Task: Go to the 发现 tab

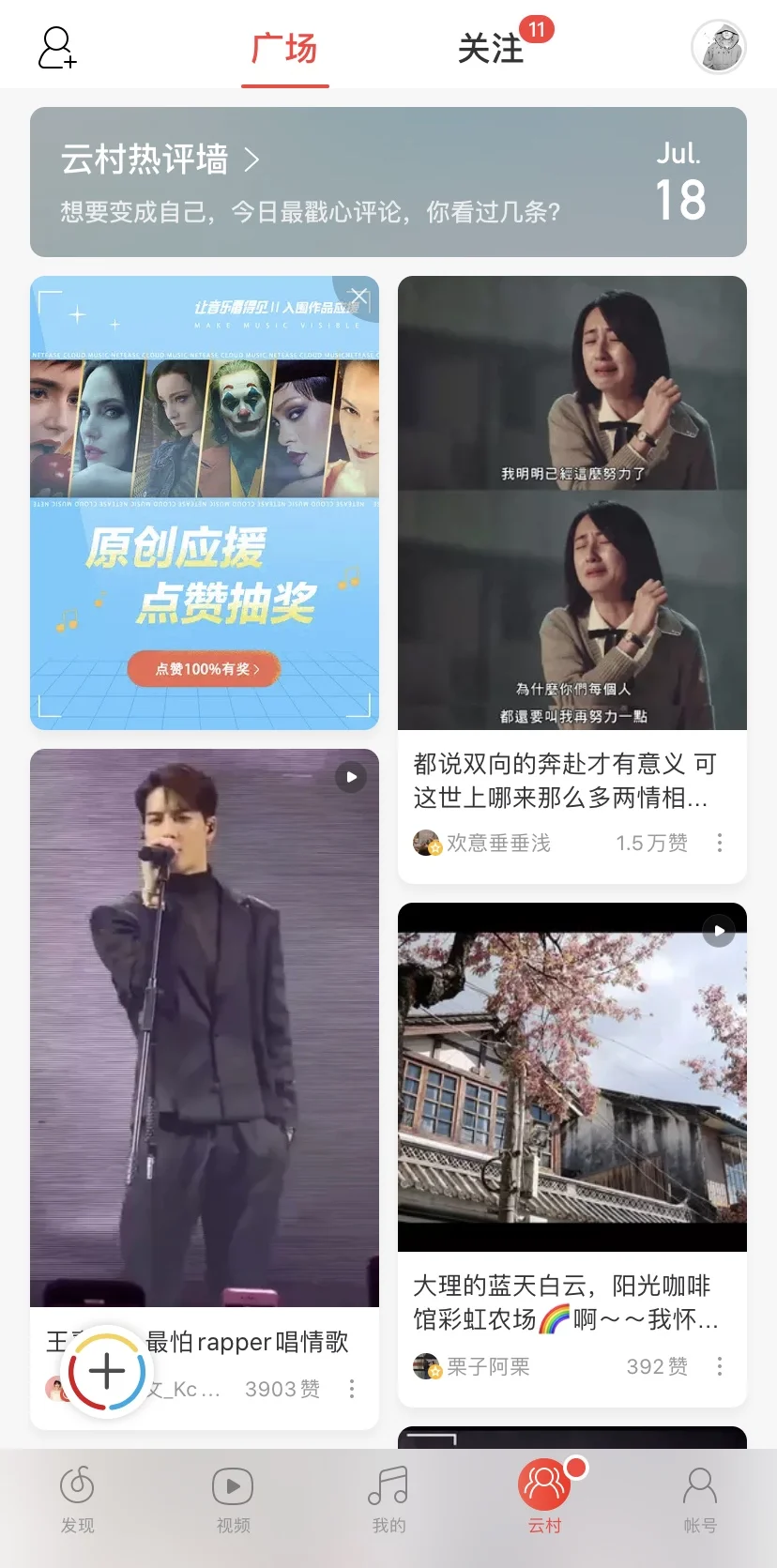Action: [x=77, y=1499]
